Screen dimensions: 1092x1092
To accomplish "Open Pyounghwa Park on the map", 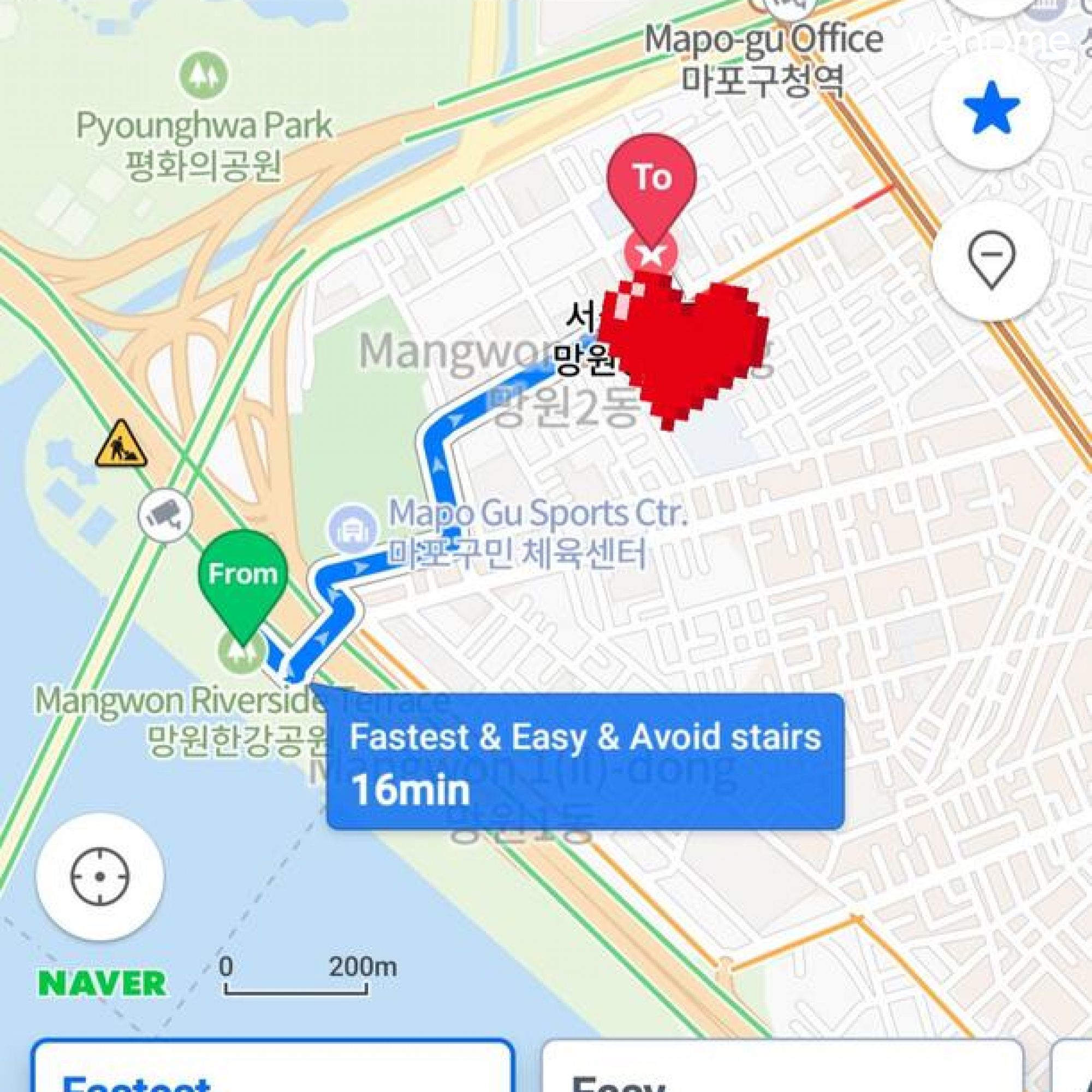I will (x=203, y=76).
